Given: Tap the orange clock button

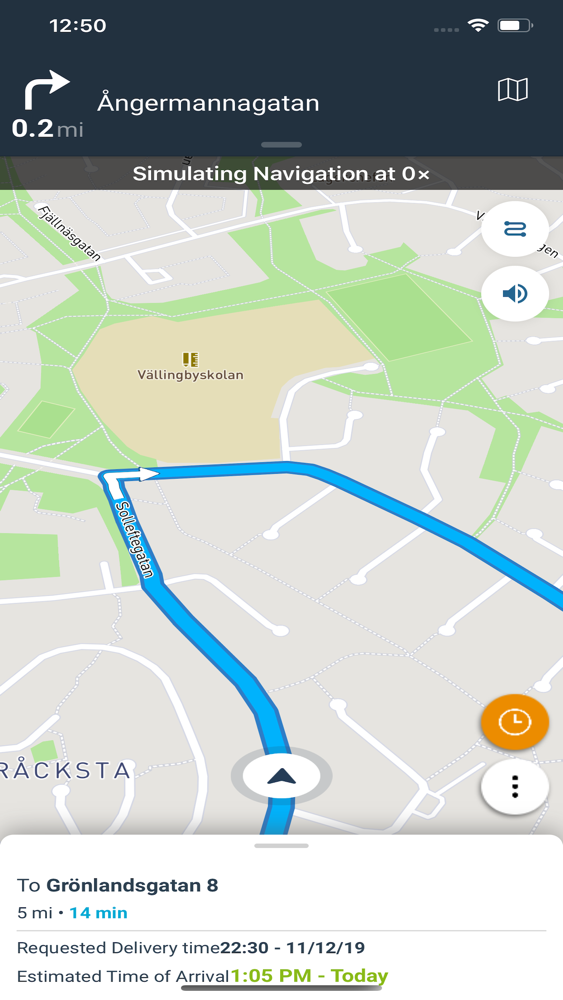Looking at the screenshot, I should point(515,722).
